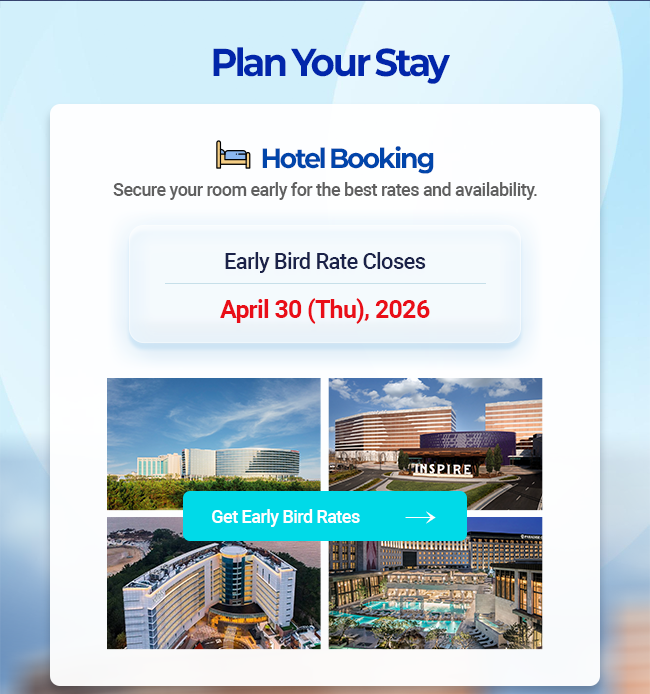This screenshot has height=694, width=650.
Task: Tap the Get Early Bird Rates button
Action: 324,517
